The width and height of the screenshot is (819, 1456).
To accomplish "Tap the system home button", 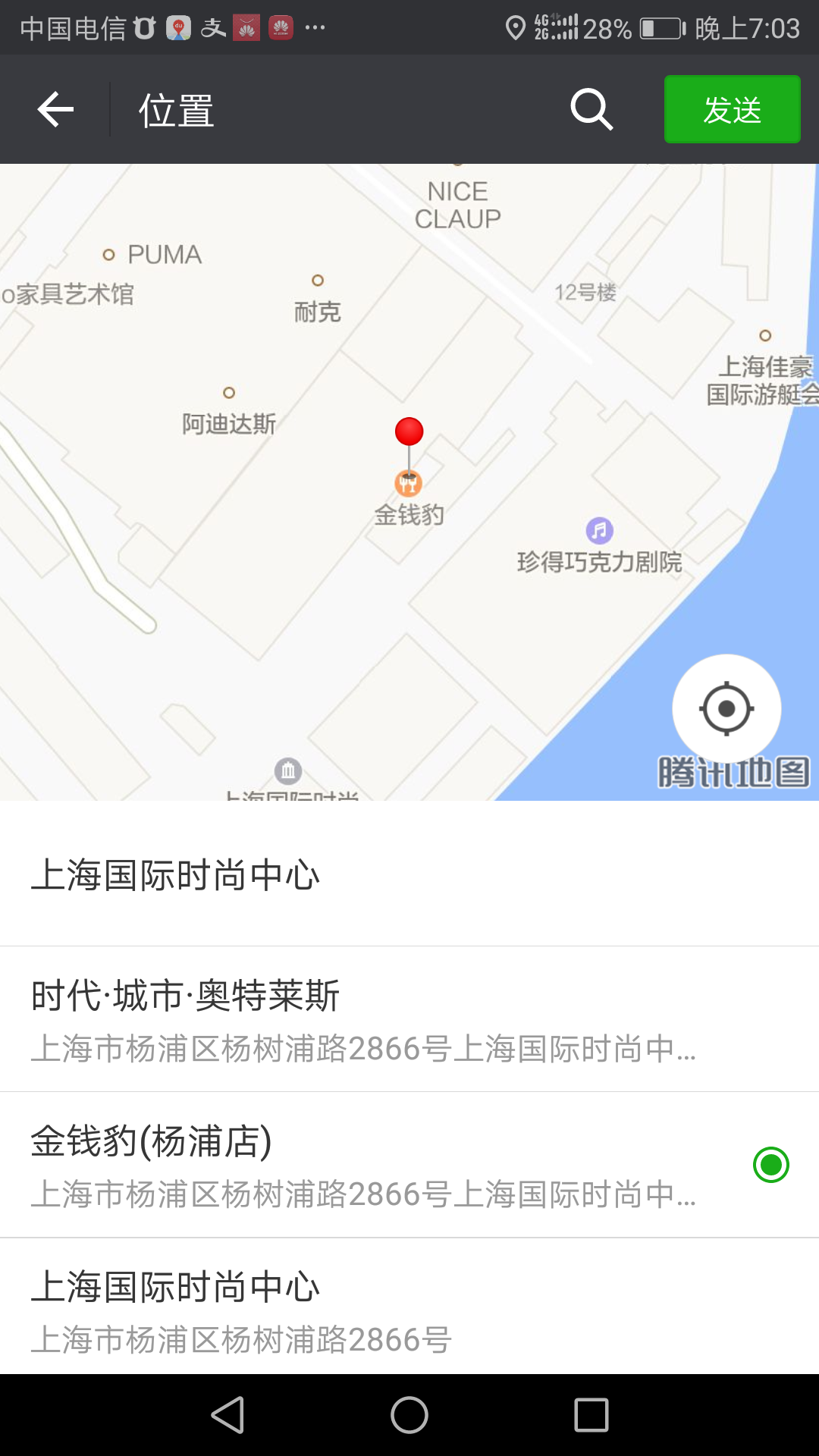I will tap(409, 1415).
